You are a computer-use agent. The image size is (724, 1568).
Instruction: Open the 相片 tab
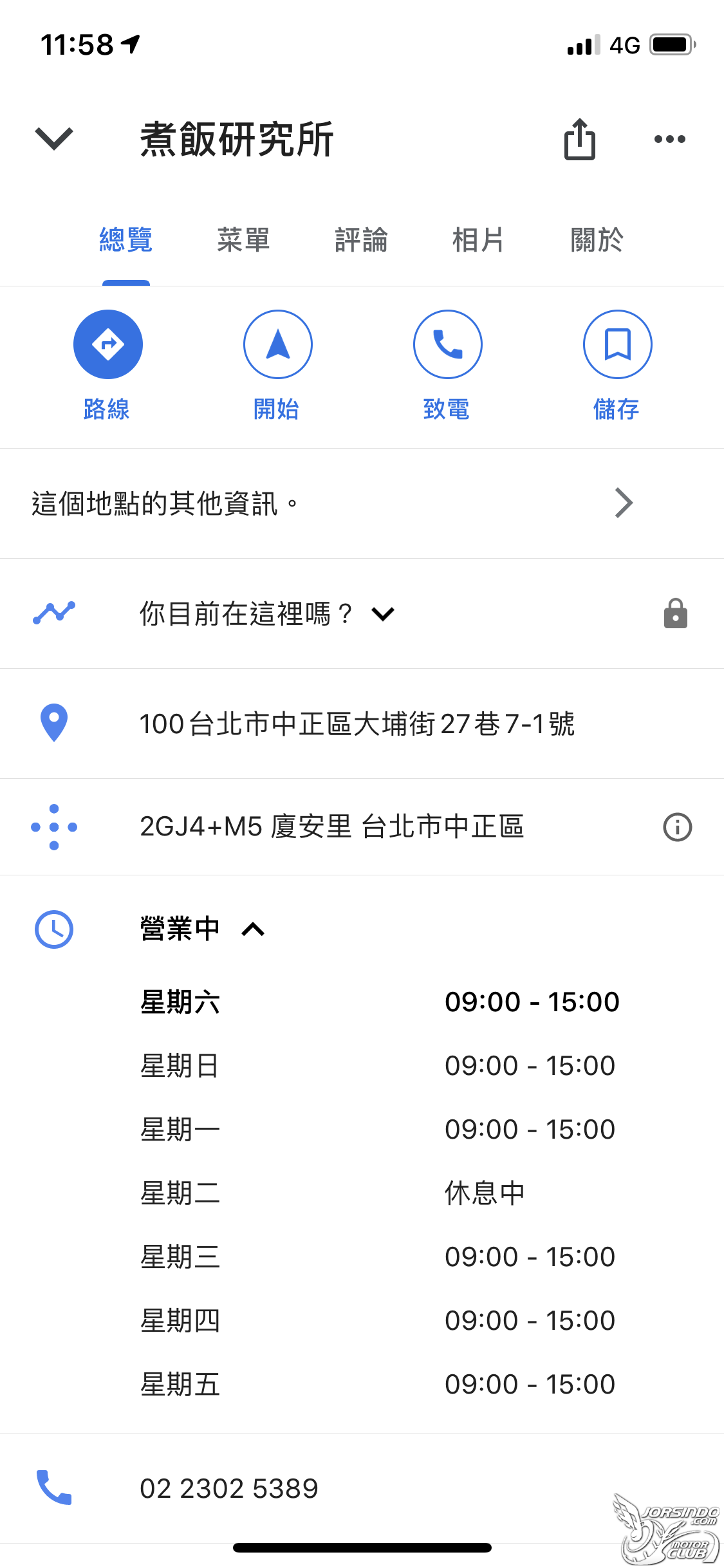478,240
